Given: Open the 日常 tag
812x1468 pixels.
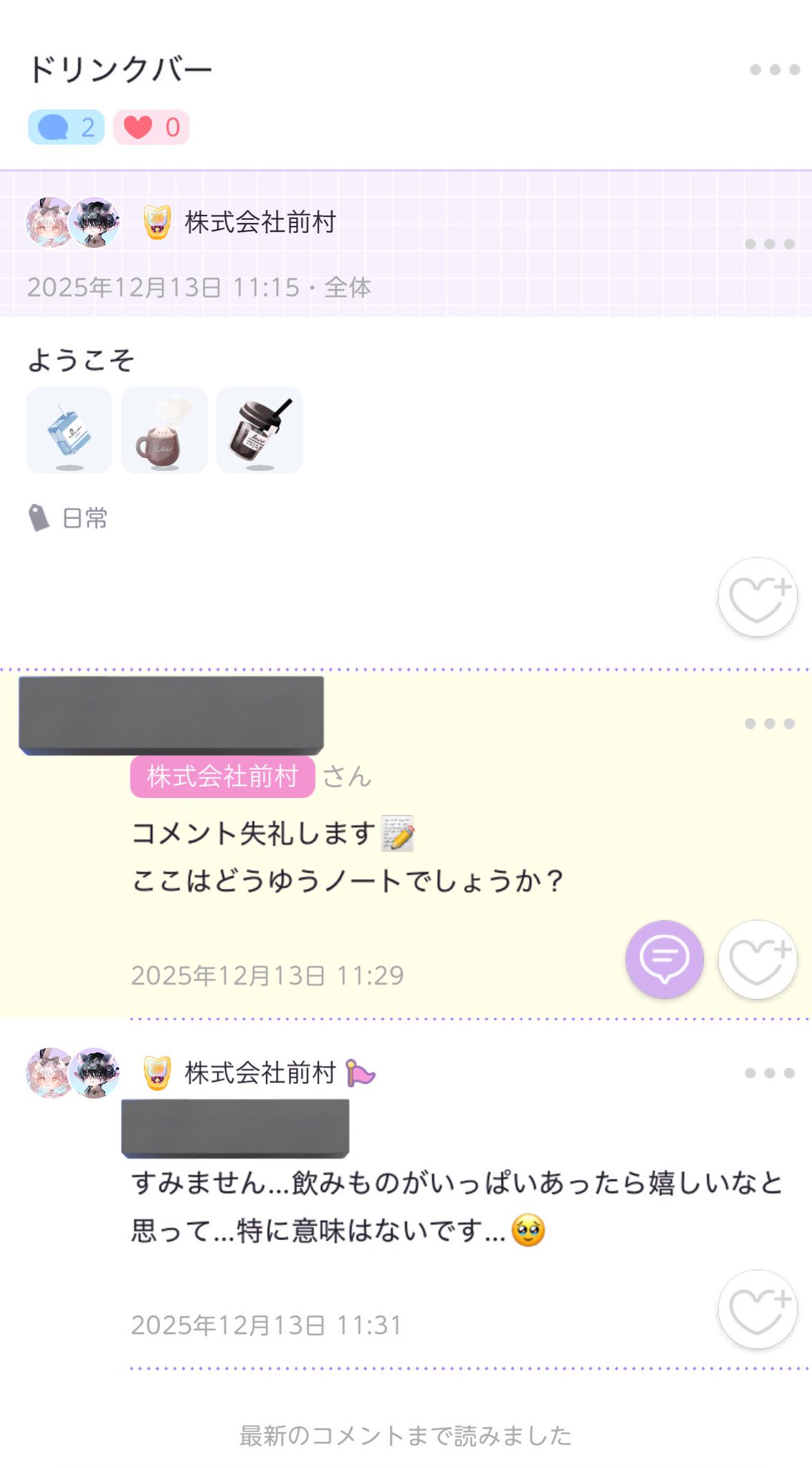Looking at the screenshot, I should pyautogui.click(x=84, y=518).
